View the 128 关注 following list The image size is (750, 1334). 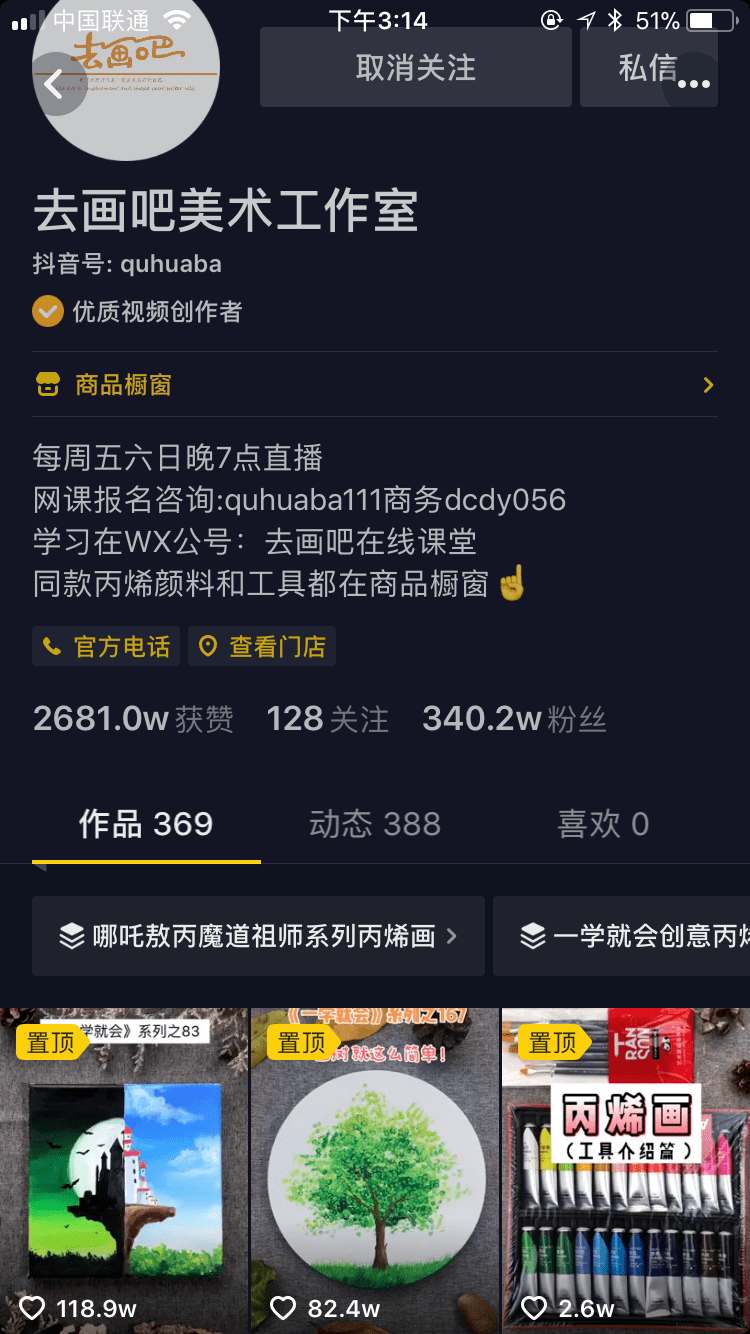pos(327,719)
